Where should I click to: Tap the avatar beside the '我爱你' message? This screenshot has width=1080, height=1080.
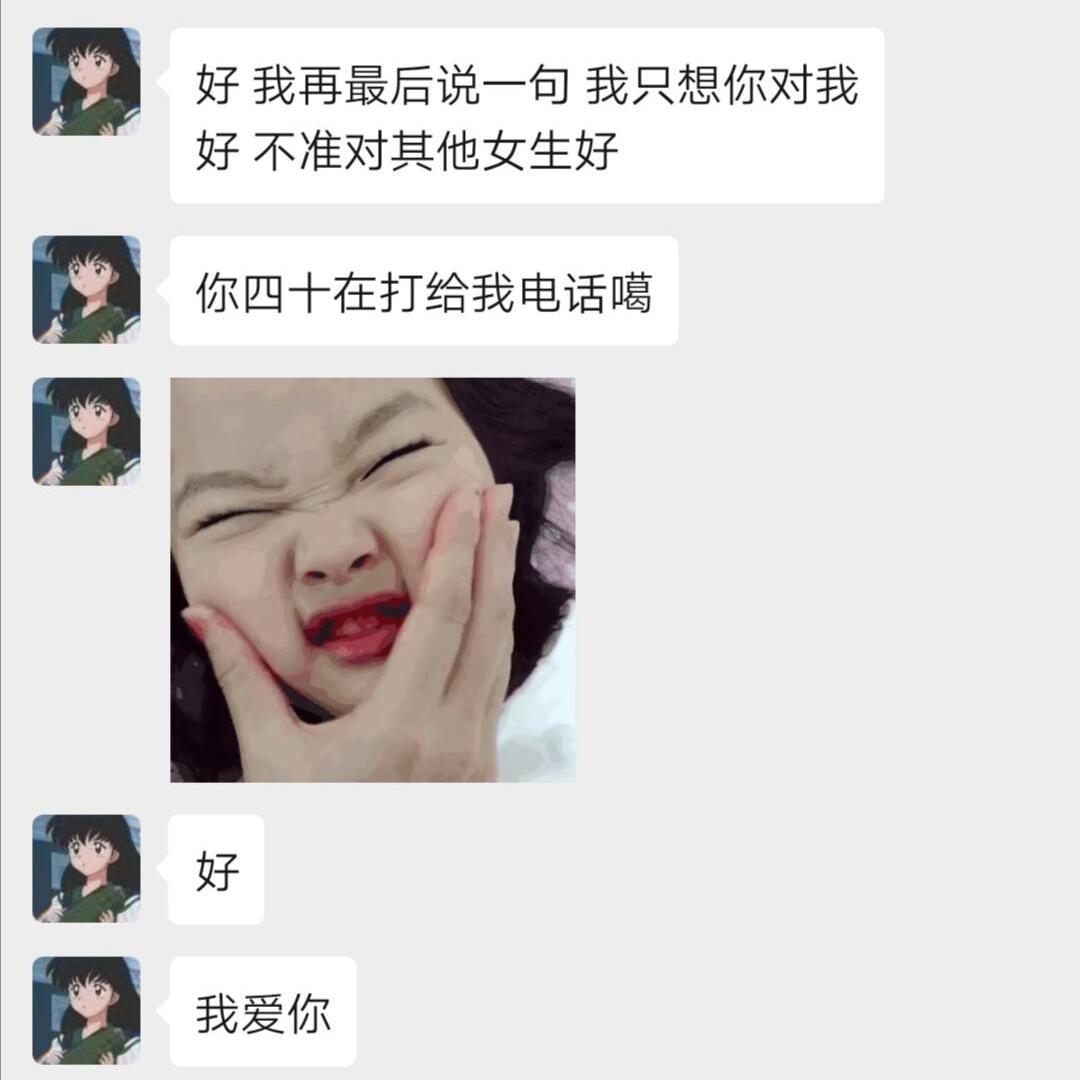pos(86,1010)
